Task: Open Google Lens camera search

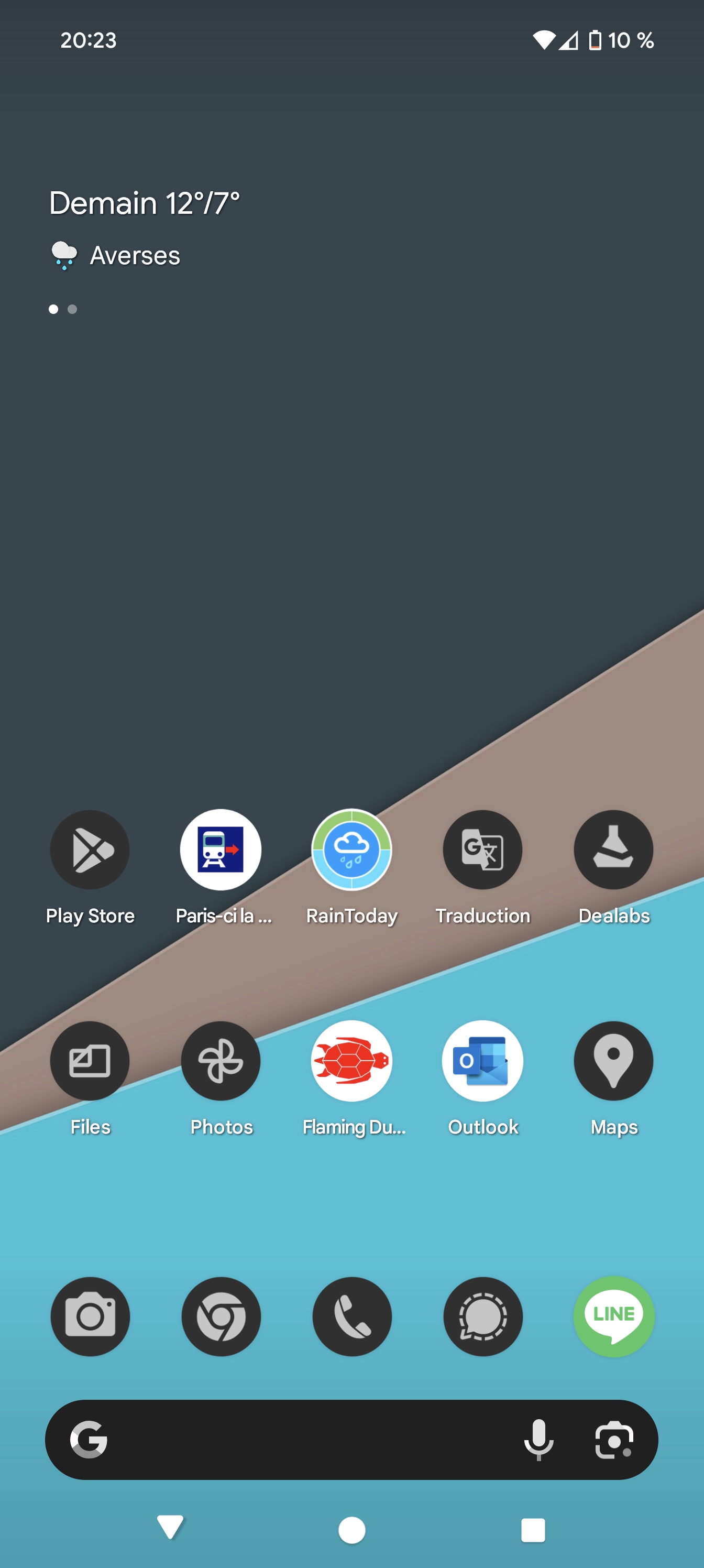Action: 613,1440
